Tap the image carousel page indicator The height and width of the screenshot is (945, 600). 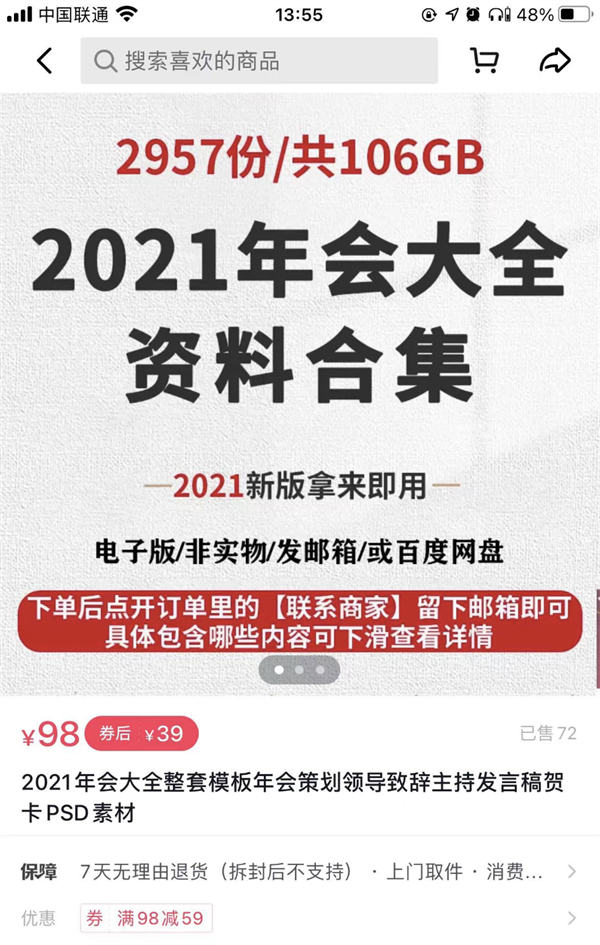(x=299, y=669)
